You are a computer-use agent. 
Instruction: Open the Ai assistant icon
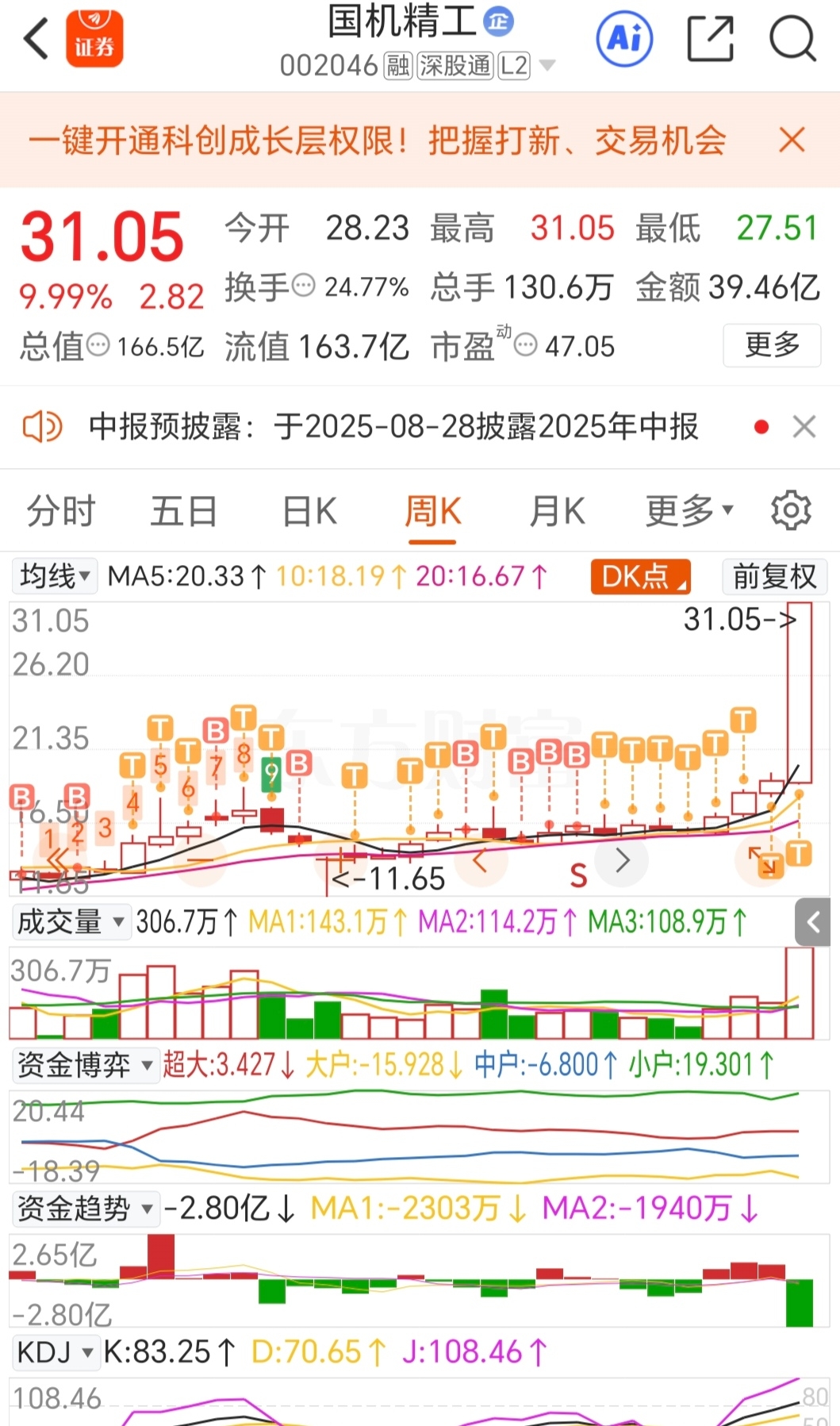(624, 38)
